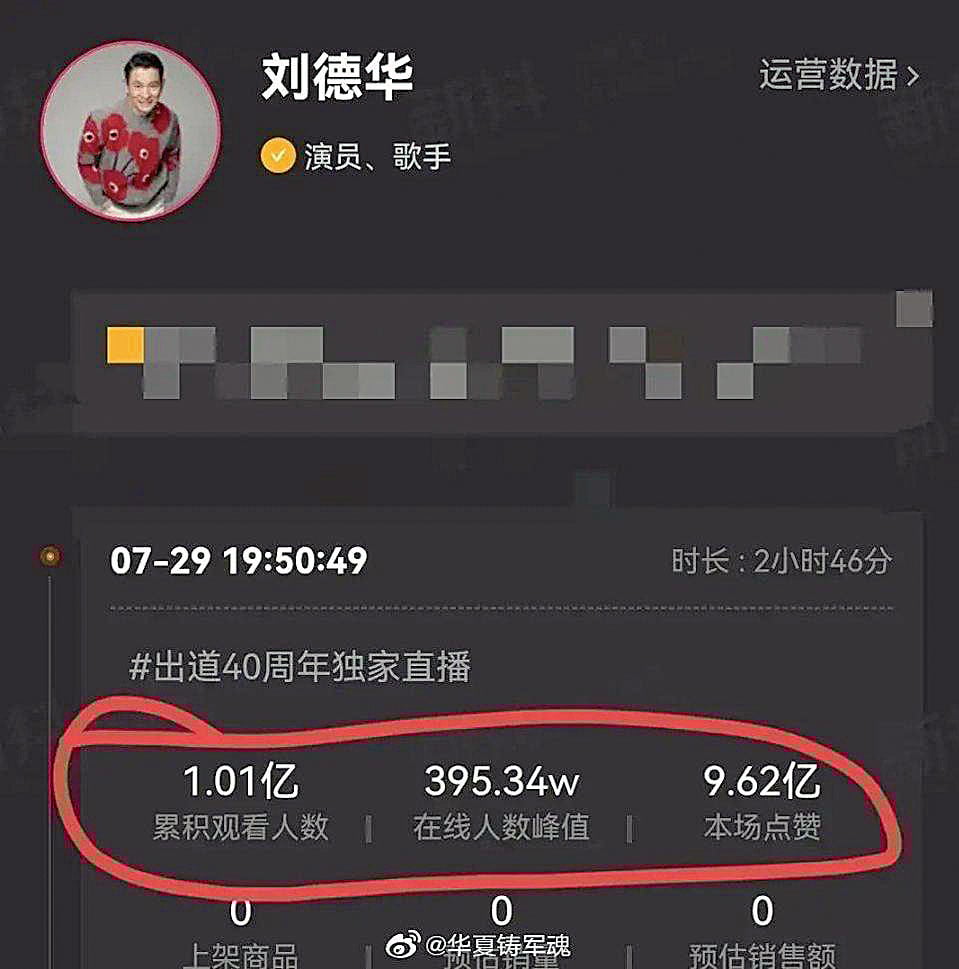Tap 刘德华's profile avatar
959x969 pixels.
131,131
